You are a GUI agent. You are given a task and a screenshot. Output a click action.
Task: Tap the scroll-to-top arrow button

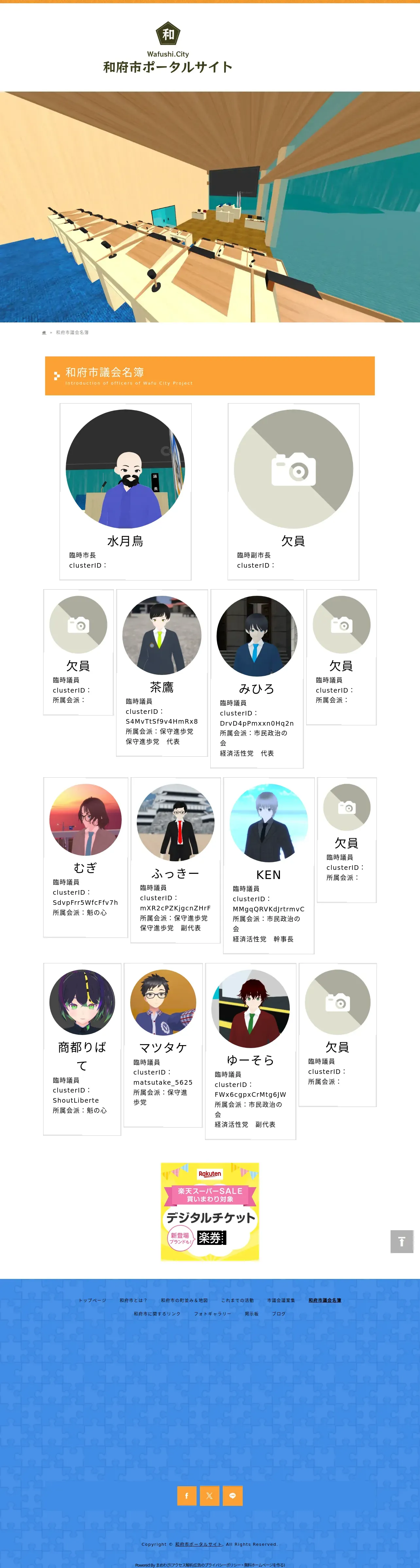click(401, 1241)
